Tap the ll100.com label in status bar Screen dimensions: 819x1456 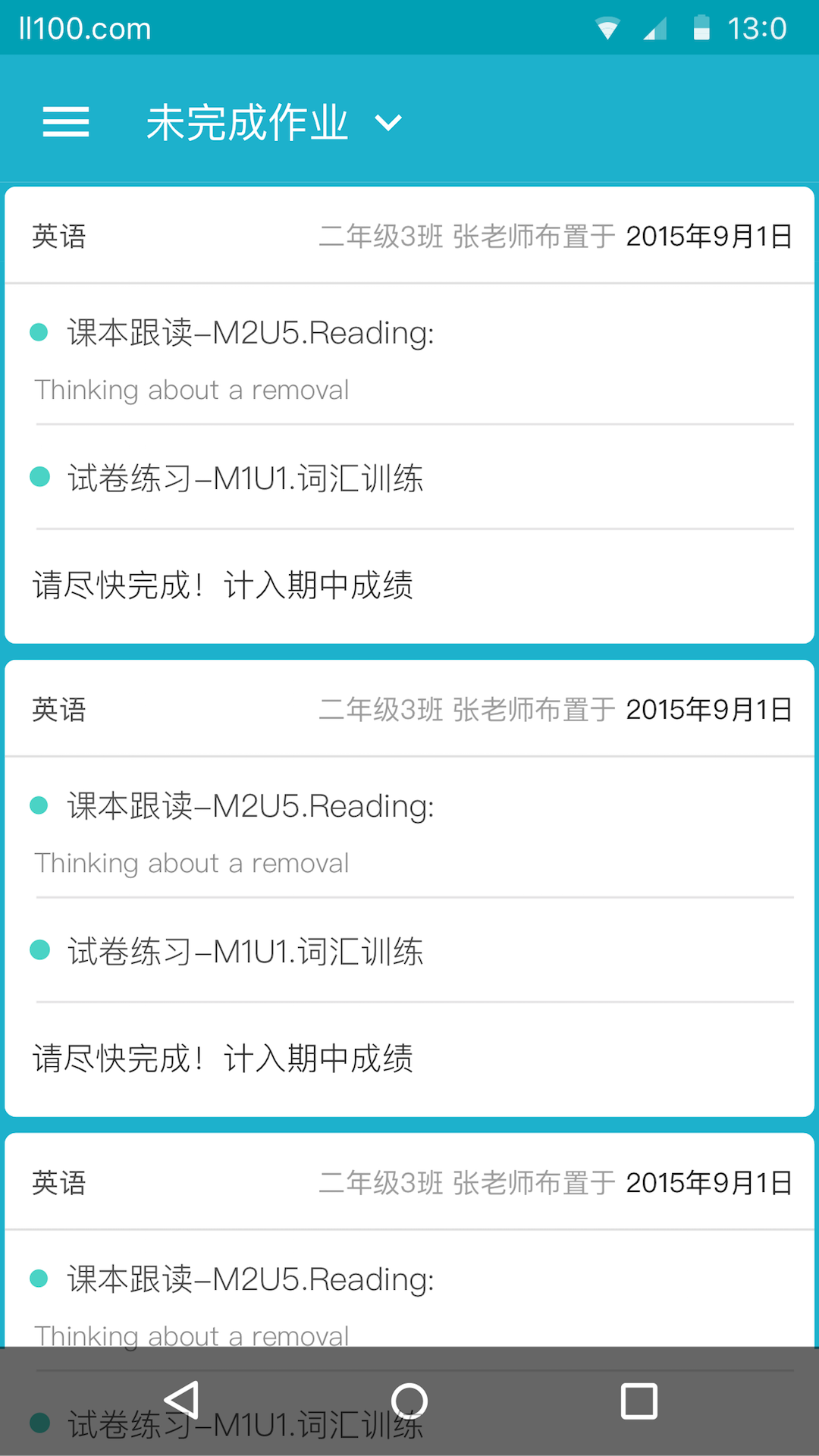[83, 27]
